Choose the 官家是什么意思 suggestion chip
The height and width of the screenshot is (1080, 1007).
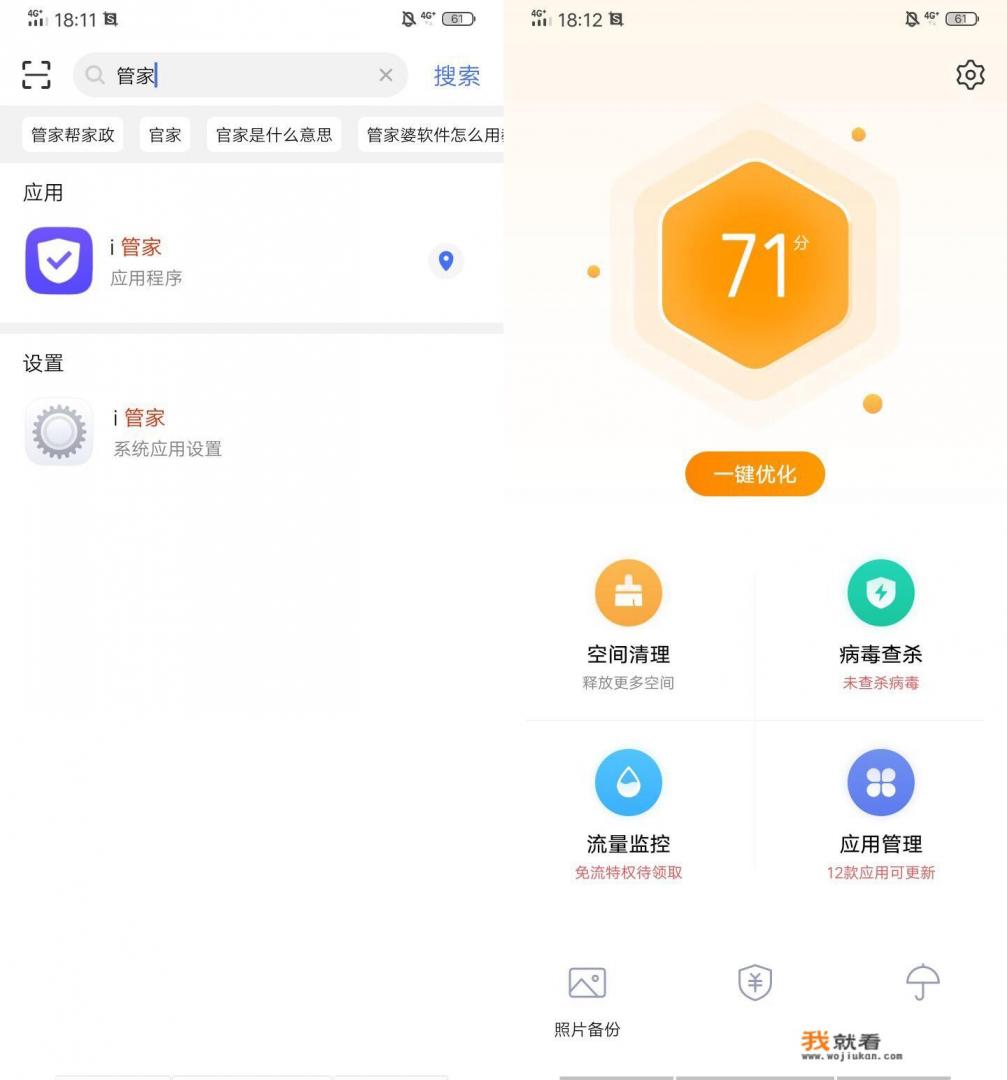point(274,134)
